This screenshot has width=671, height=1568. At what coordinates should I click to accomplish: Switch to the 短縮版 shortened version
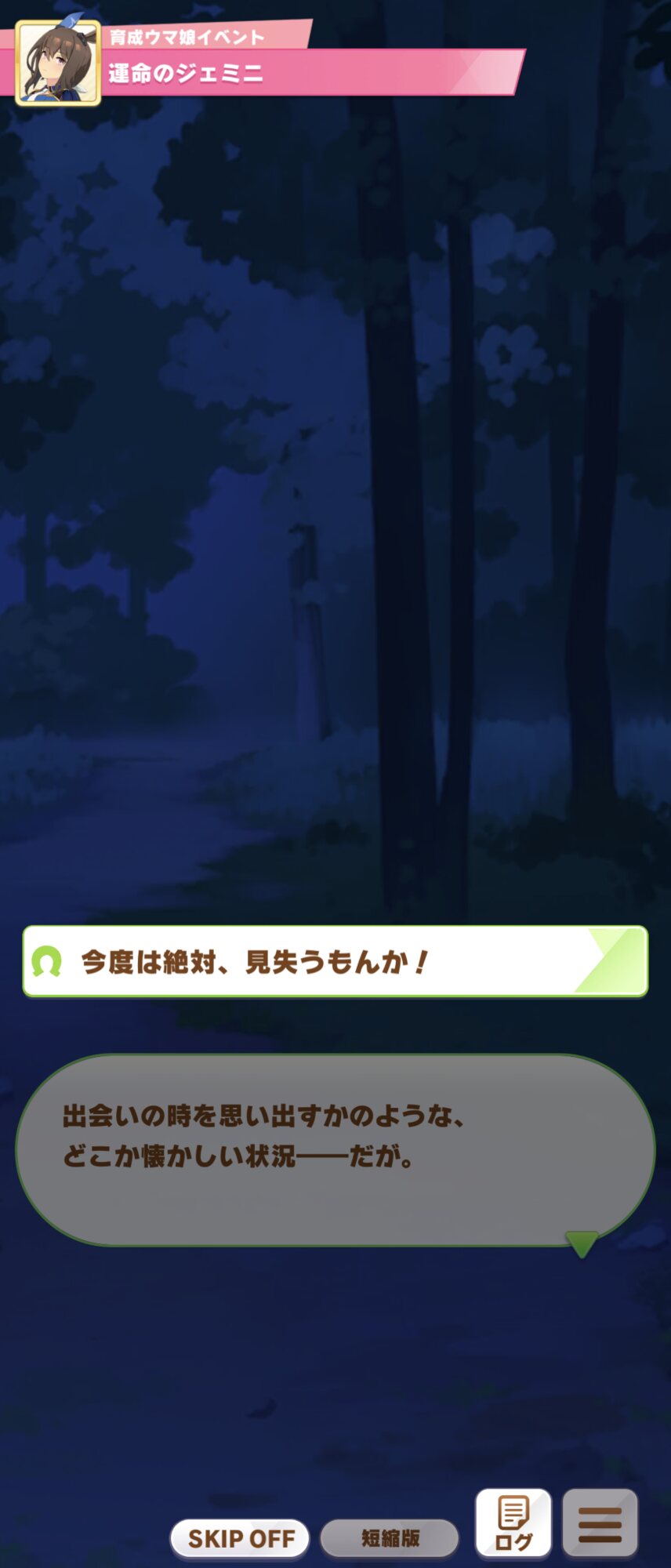(390, 1538)
